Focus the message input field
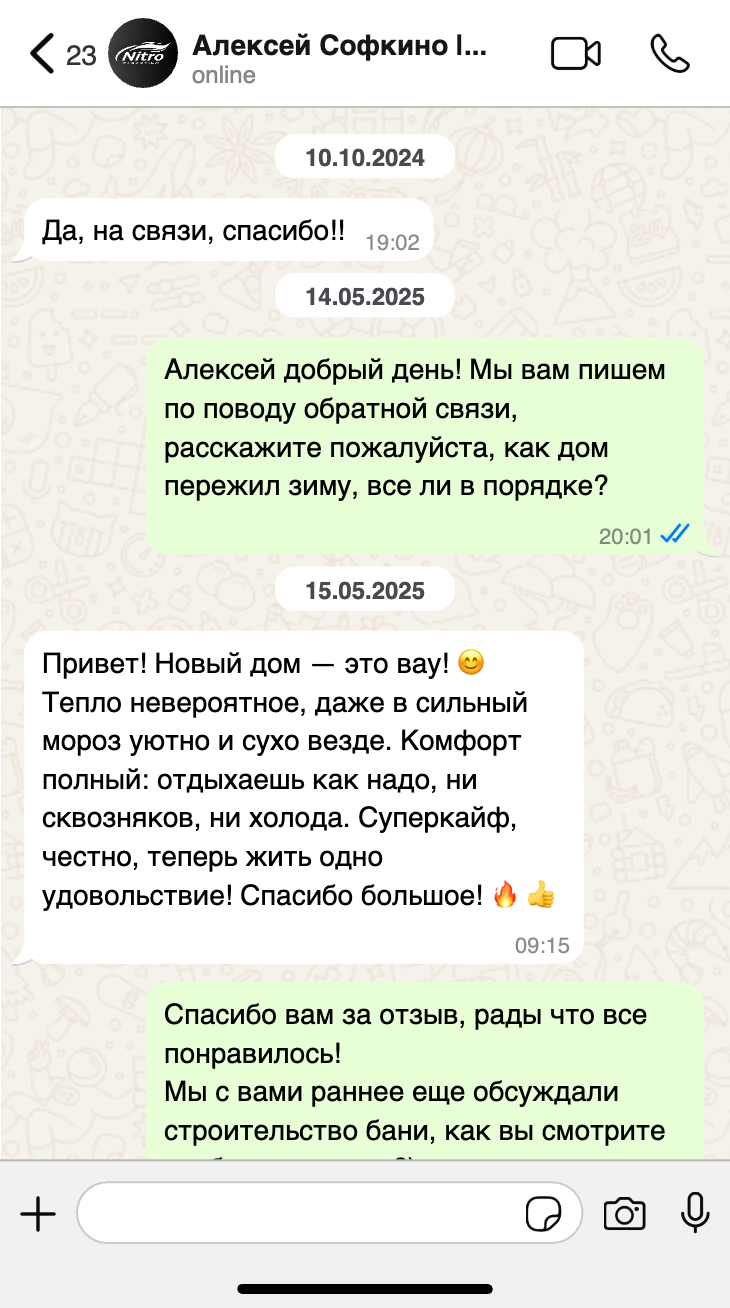730x1308 pixels. click(300, 1214)
